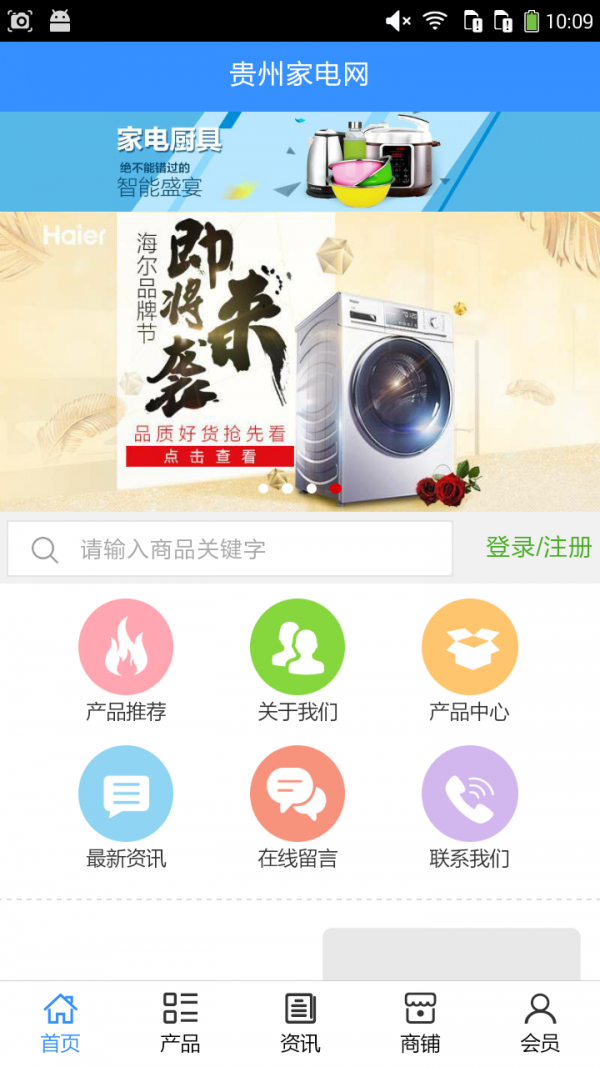The width and height of the screenshot is (600, 1067).
Task: Open the 家电厨具 top banner
Action: point(300,161)
